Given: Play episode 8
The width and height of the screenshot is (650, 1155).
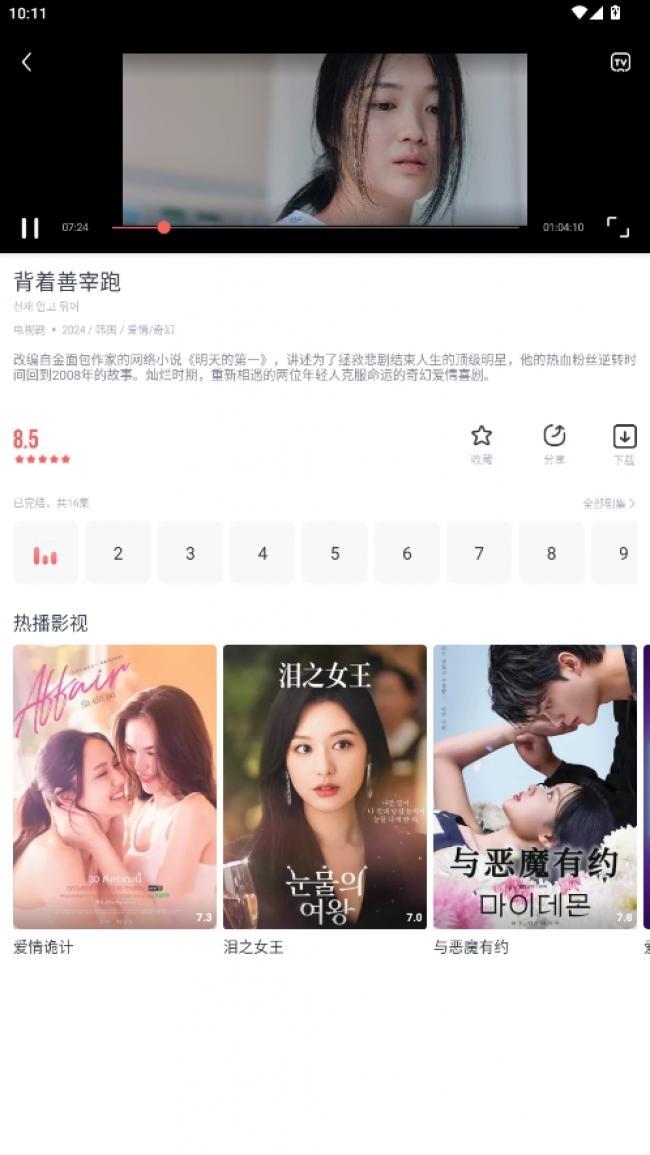Looking at the screenshot, I should click(x=551, y=553).
